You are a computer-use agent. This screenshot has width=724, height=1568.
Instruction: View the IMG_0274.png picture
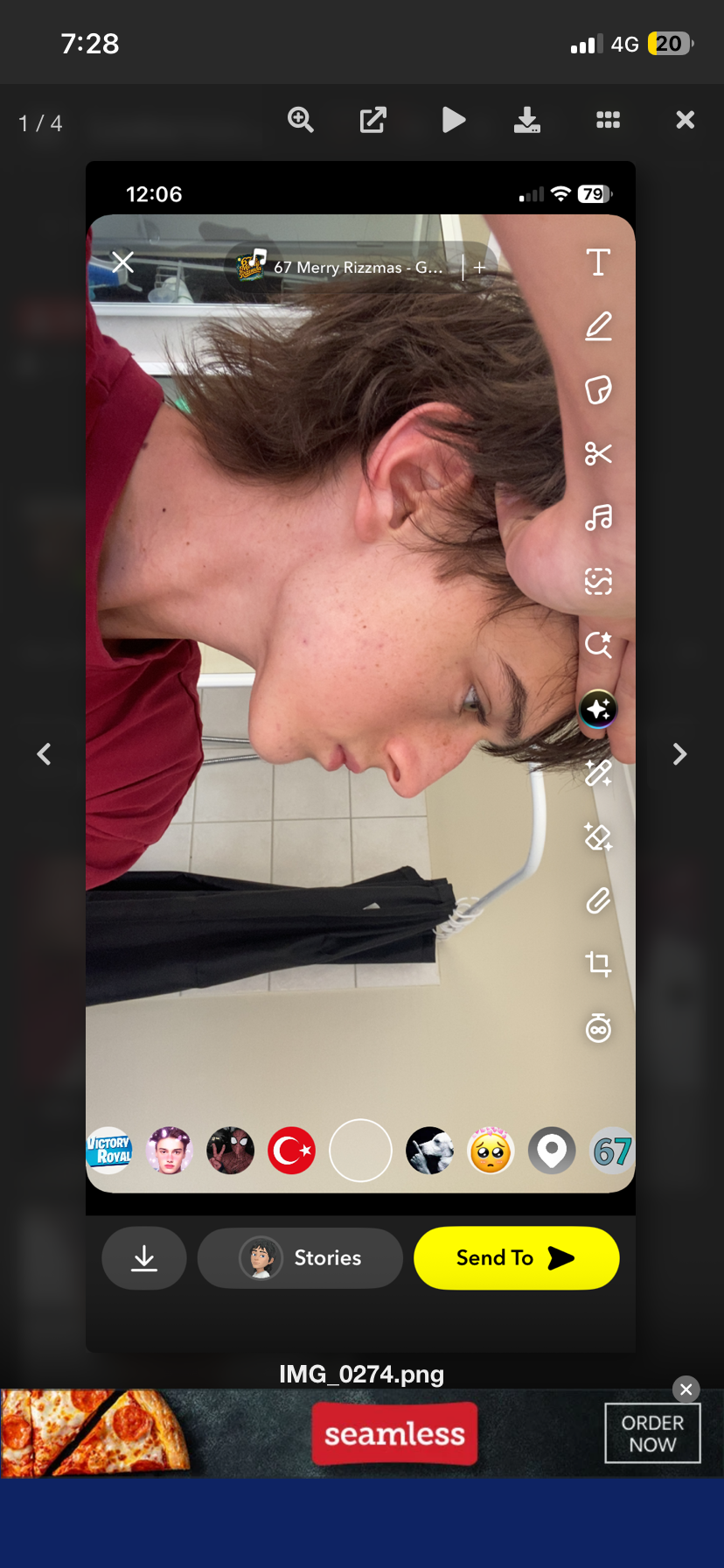pyautogui.click(x=360, y=752)
